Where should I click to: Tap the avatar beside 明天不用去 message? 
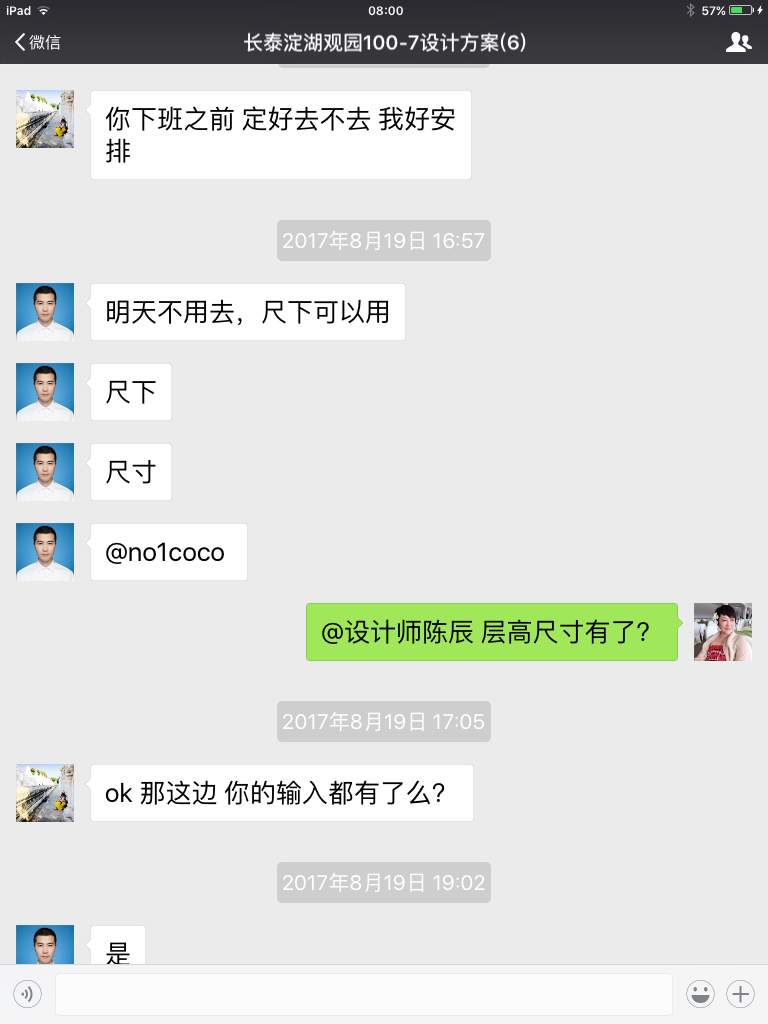(x=45, y=312)
